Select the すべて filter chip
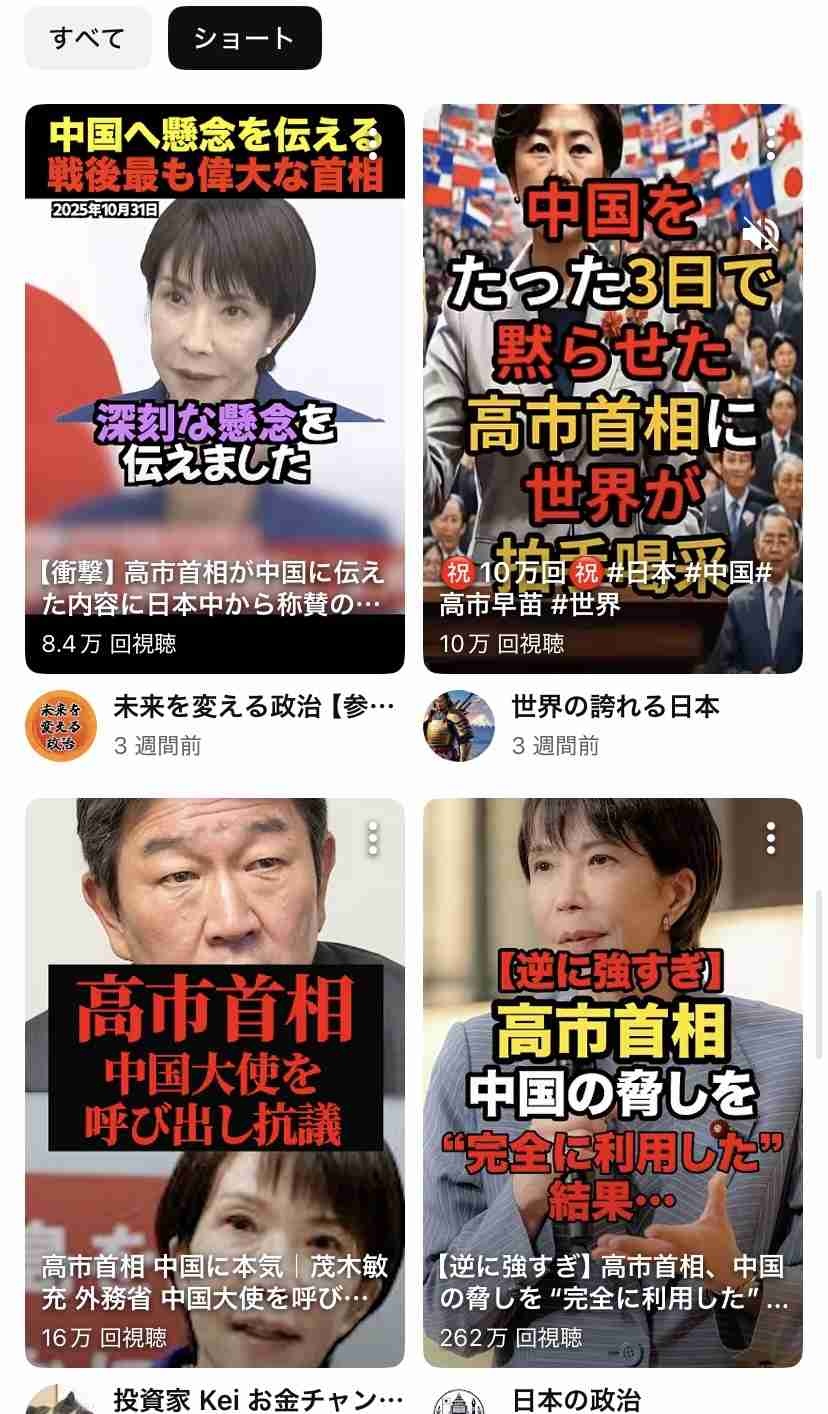Viewport: 828px width, 1414px height. click(x=87, y=38)
